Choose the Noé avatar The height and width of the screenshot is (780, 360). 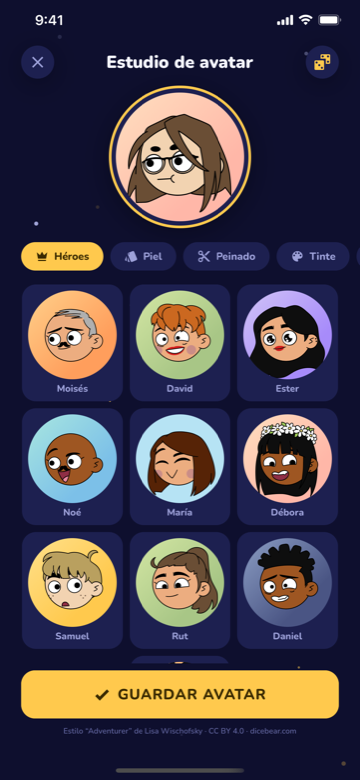(72, 467)
